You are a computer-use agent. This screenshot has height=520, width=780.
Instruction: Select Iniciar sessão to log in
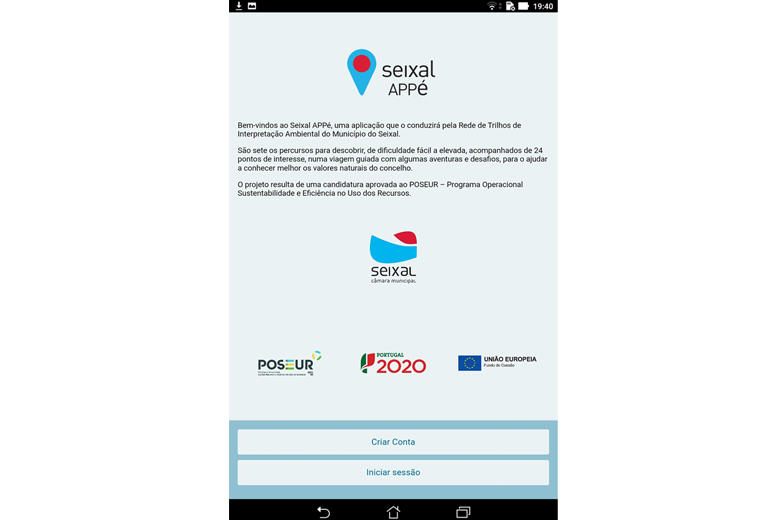click(x=393, y=472)
